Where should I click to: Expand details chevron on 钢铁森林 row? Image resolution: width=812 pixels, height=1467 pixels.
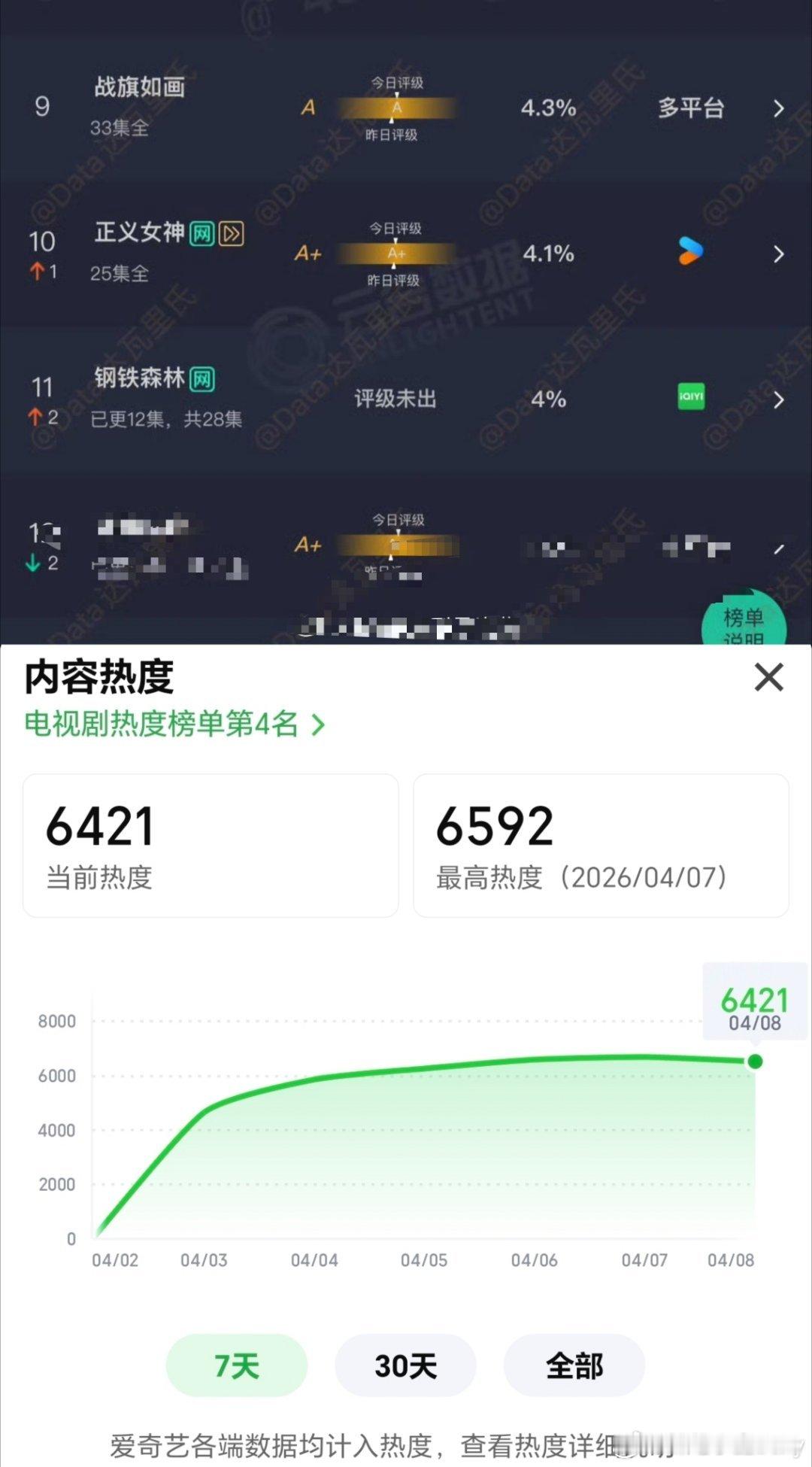pyautogui.click(x=779, y=401)
